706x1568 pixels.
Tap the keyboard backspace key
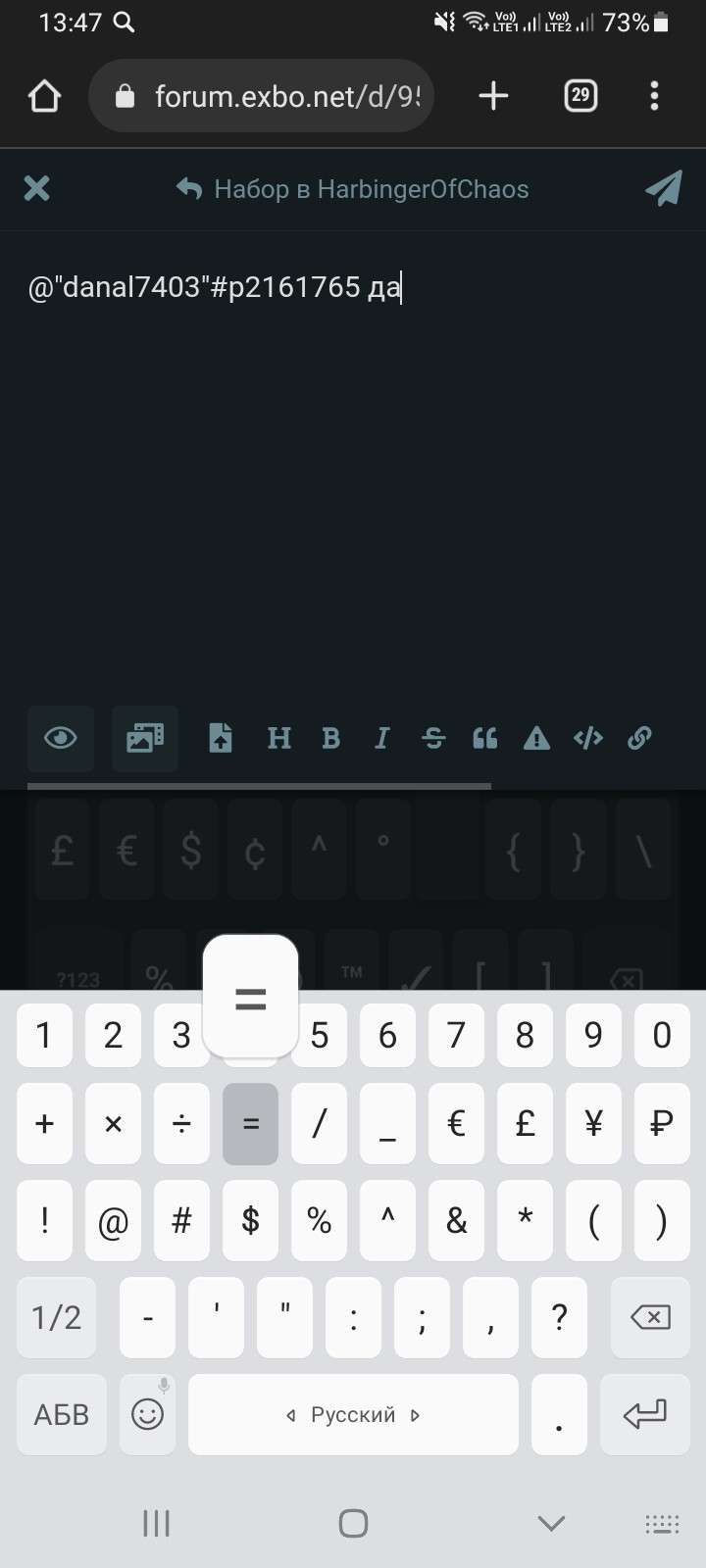pyautogui.click(x=650, y=1317)
